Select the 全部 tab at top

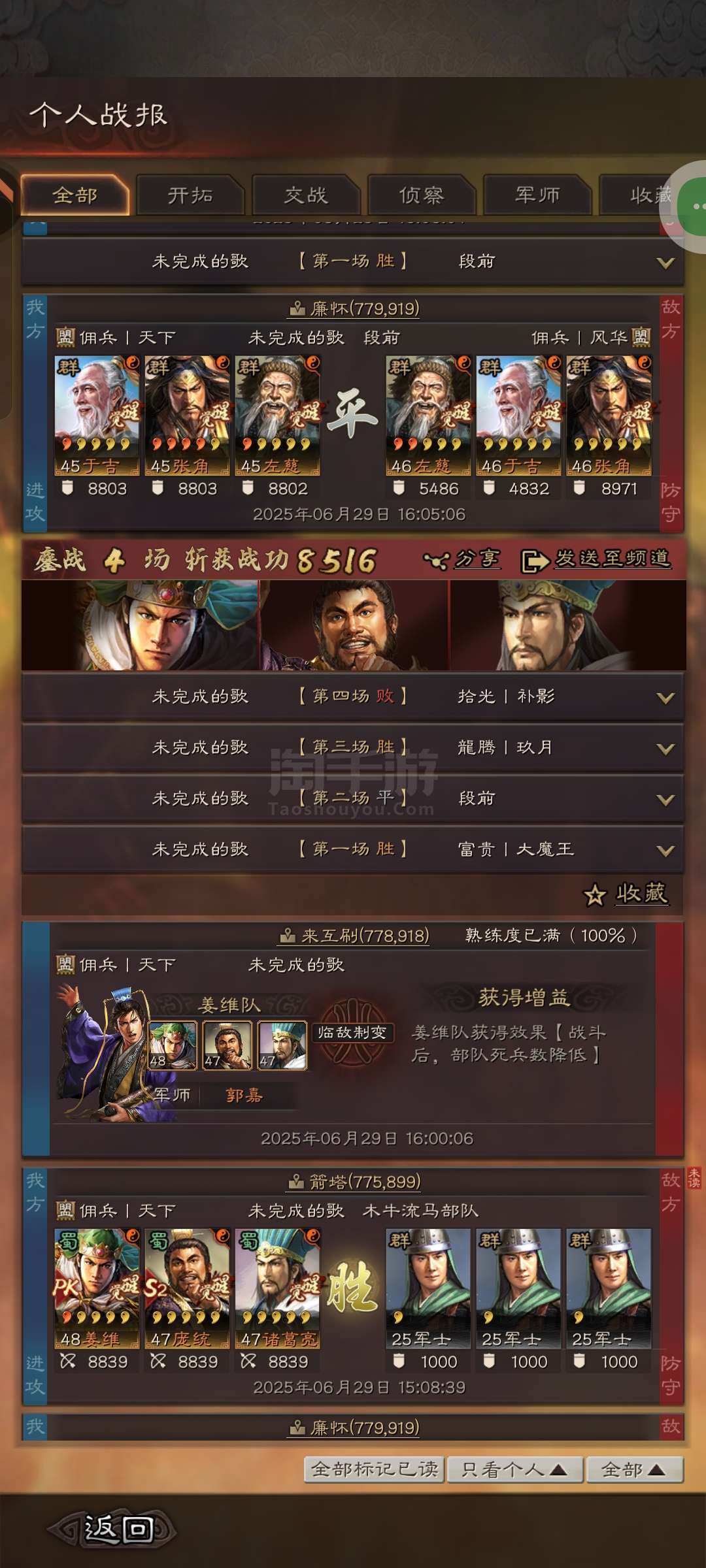[75, 195]
